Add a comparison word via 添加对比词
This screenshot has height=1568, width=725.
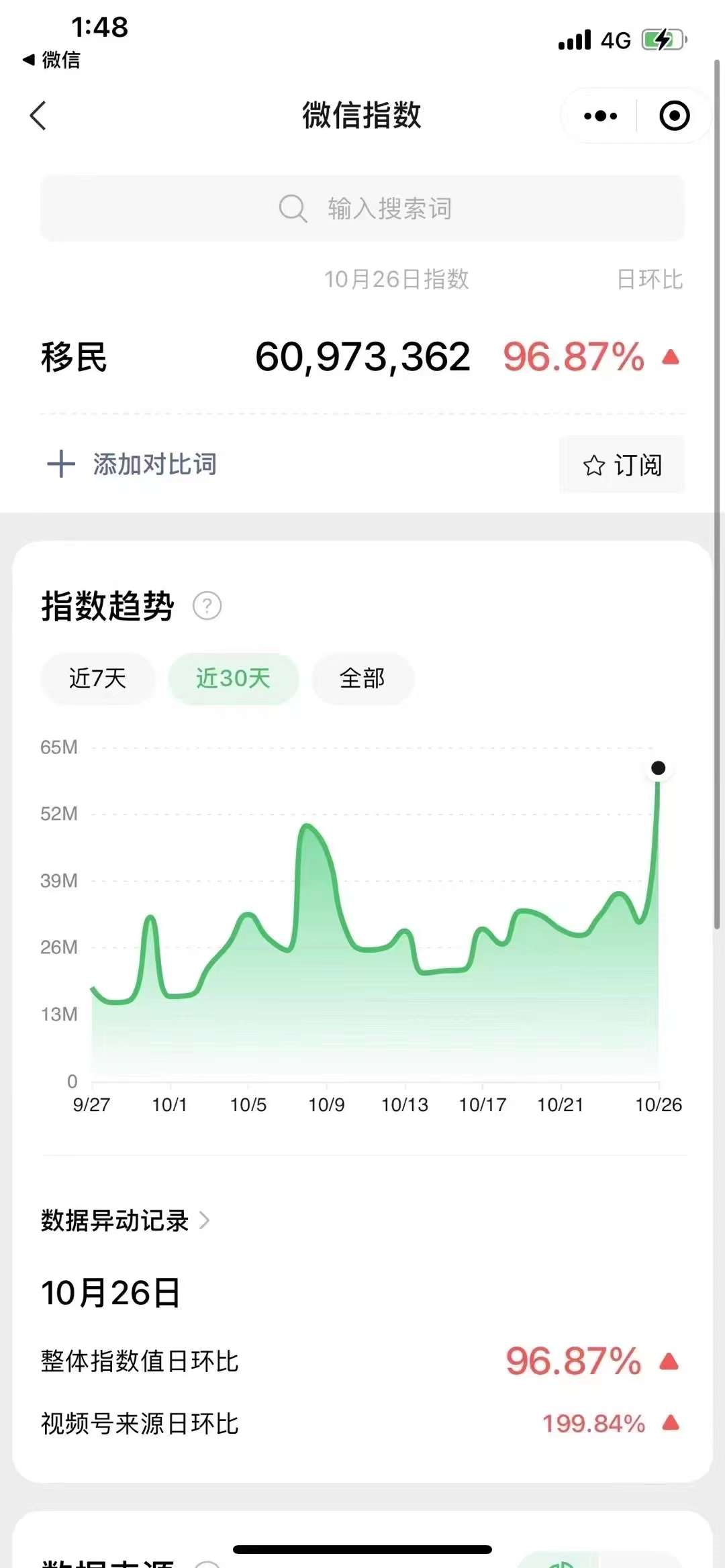click(x=132, y=464)
